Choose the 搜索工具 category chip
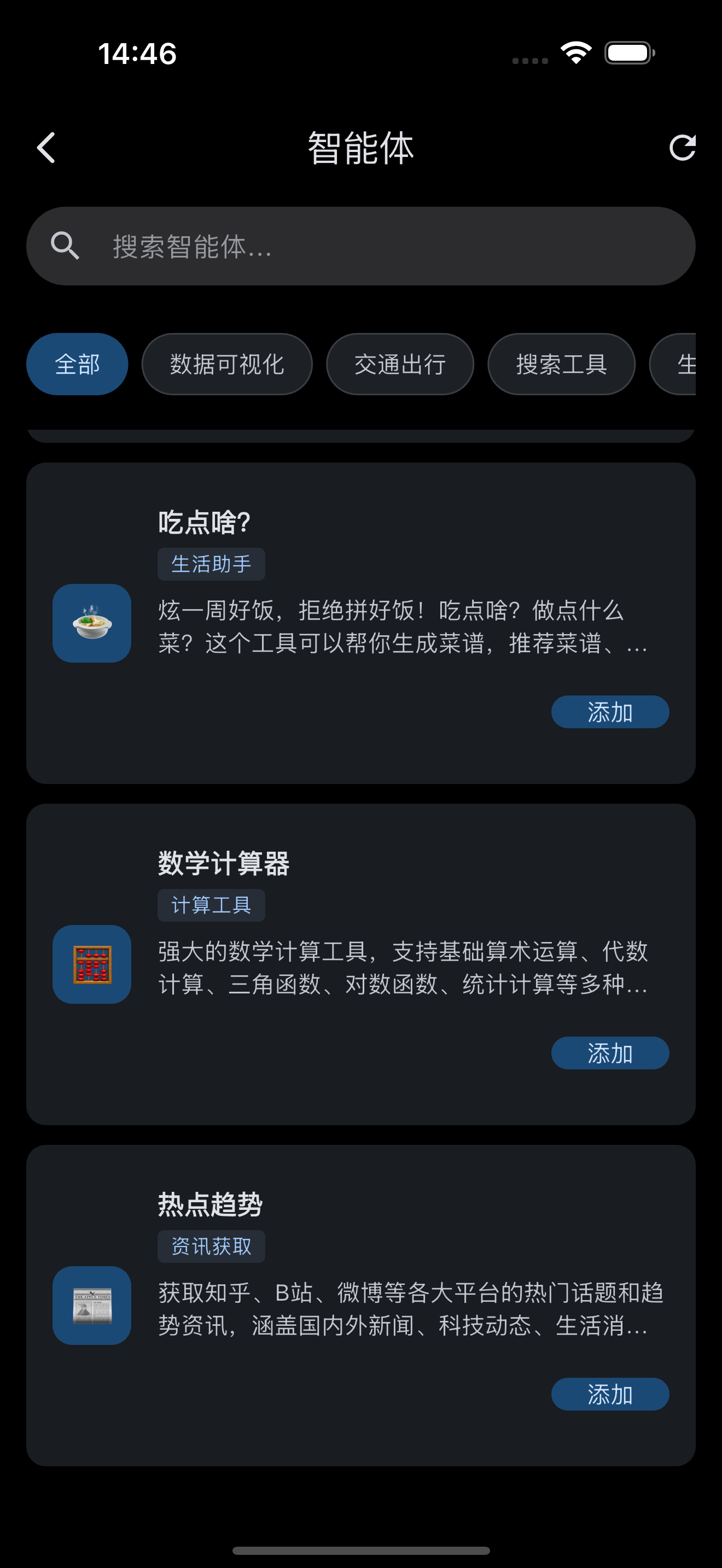 tap(561, 364)
